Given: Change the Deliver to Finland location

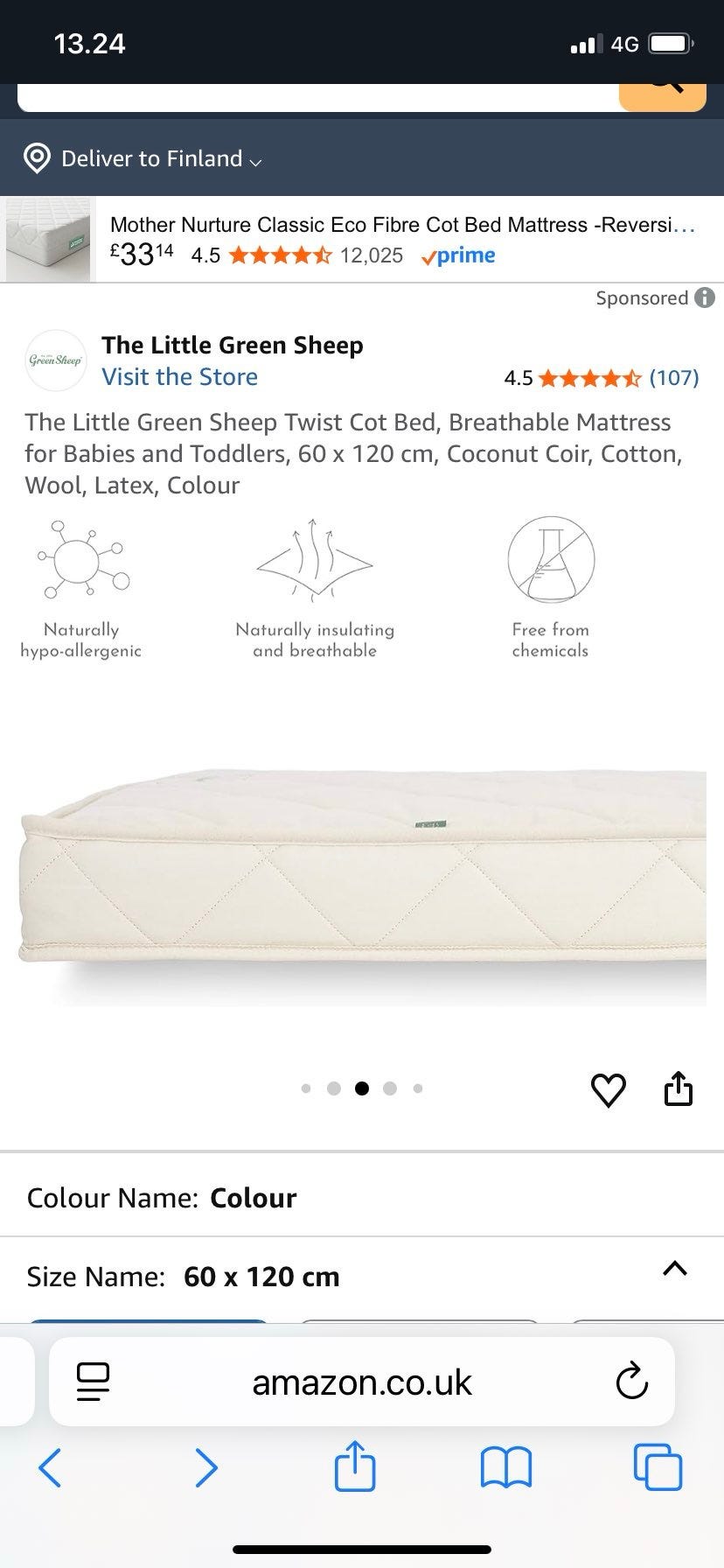Looking at the screenshot, I should [x=144, y=158].
